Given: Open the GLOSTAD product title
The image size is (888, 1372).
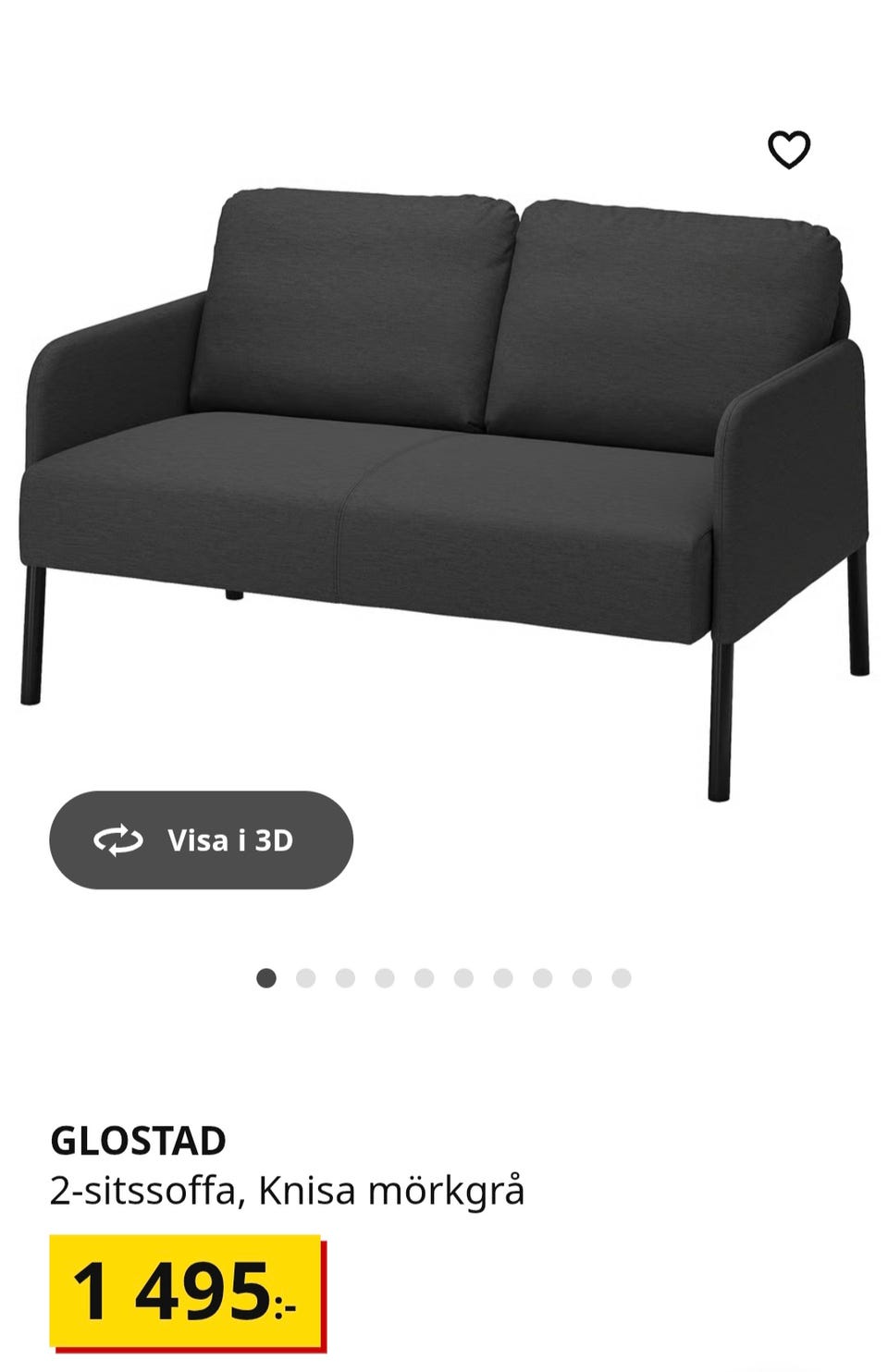Looking at the screenshot, I should tap(137, 1143).
